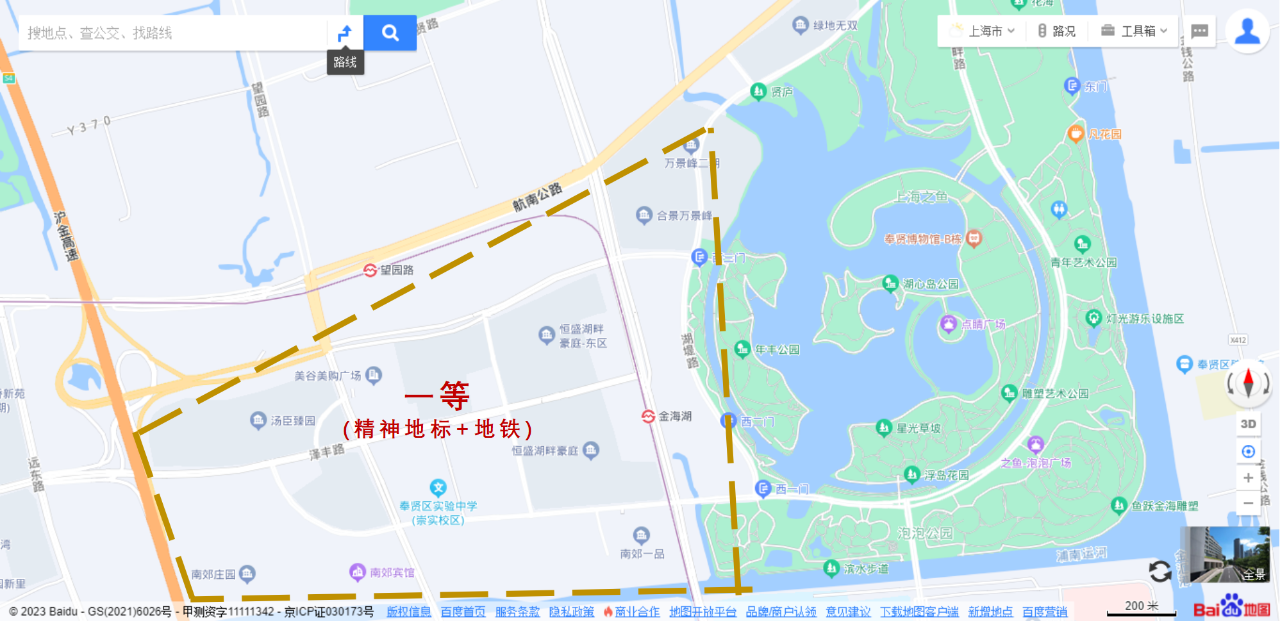Toggle the 路况 traffic layer
The width and height of the screenshot is (1280, 621).
click(1056, 31)
